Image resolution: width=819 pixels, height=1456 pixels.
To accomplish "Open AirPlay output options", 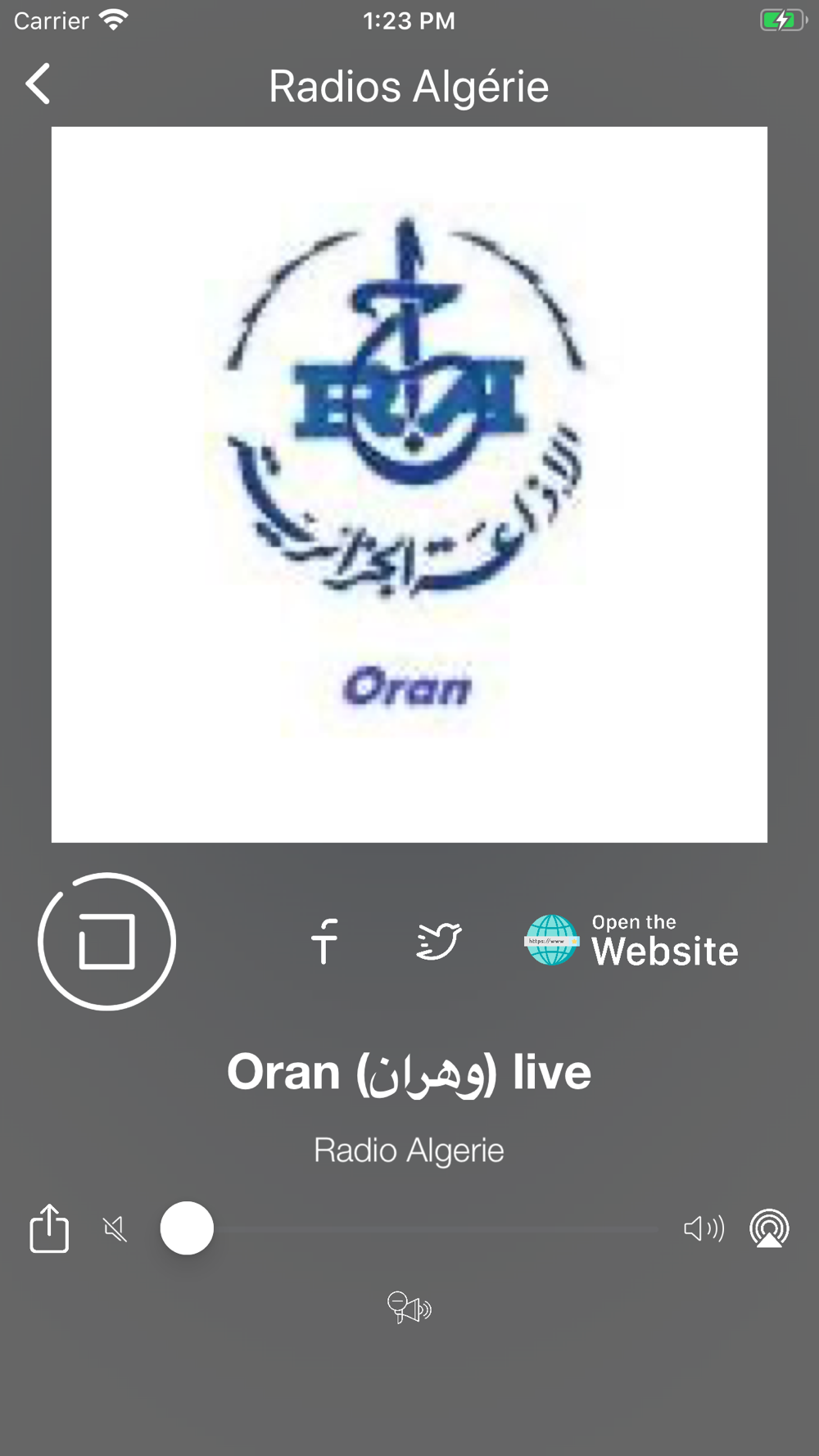I will tap(769, 1228).
